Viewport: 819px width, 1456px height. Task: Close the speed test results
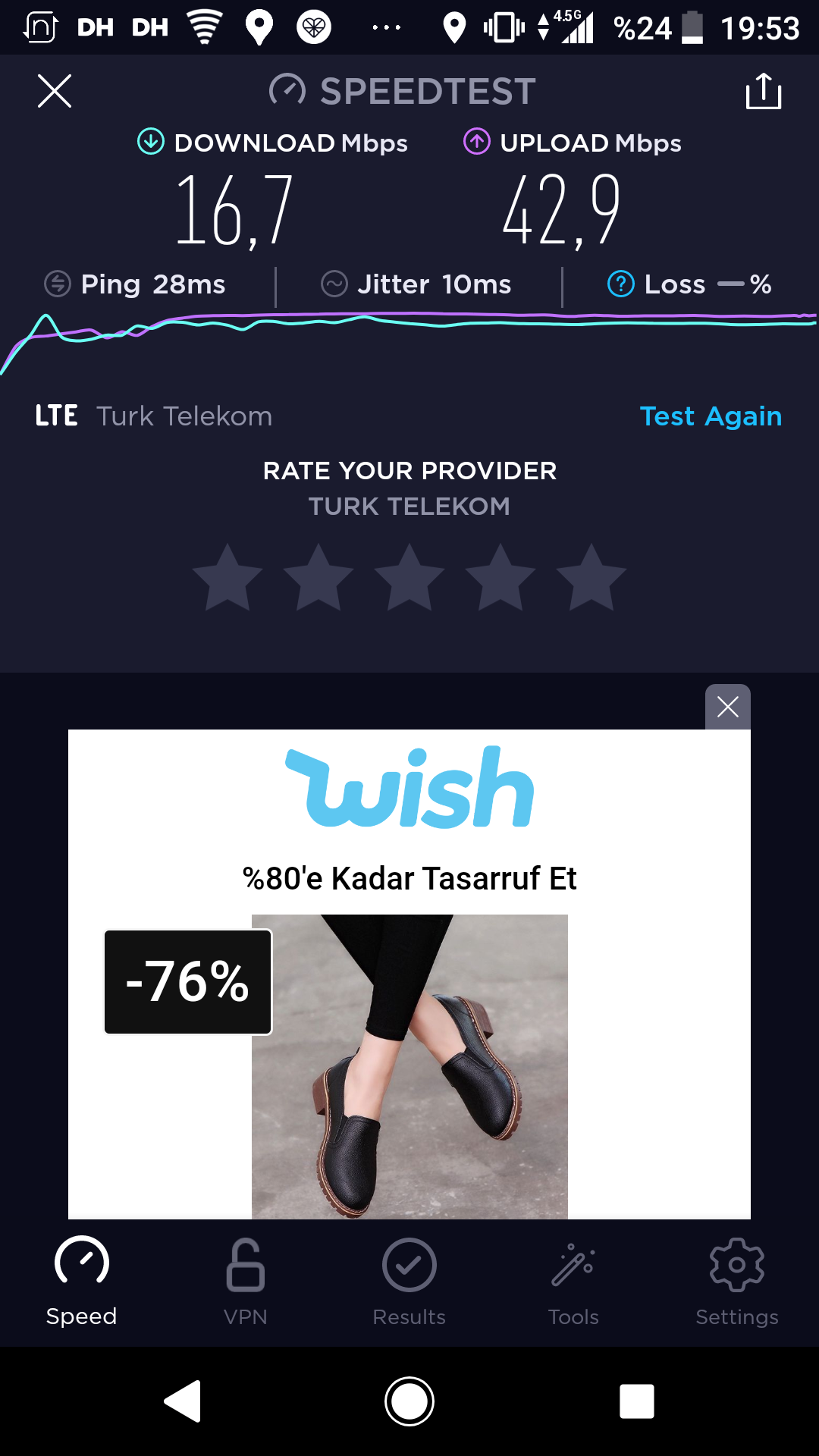(55, 91)
